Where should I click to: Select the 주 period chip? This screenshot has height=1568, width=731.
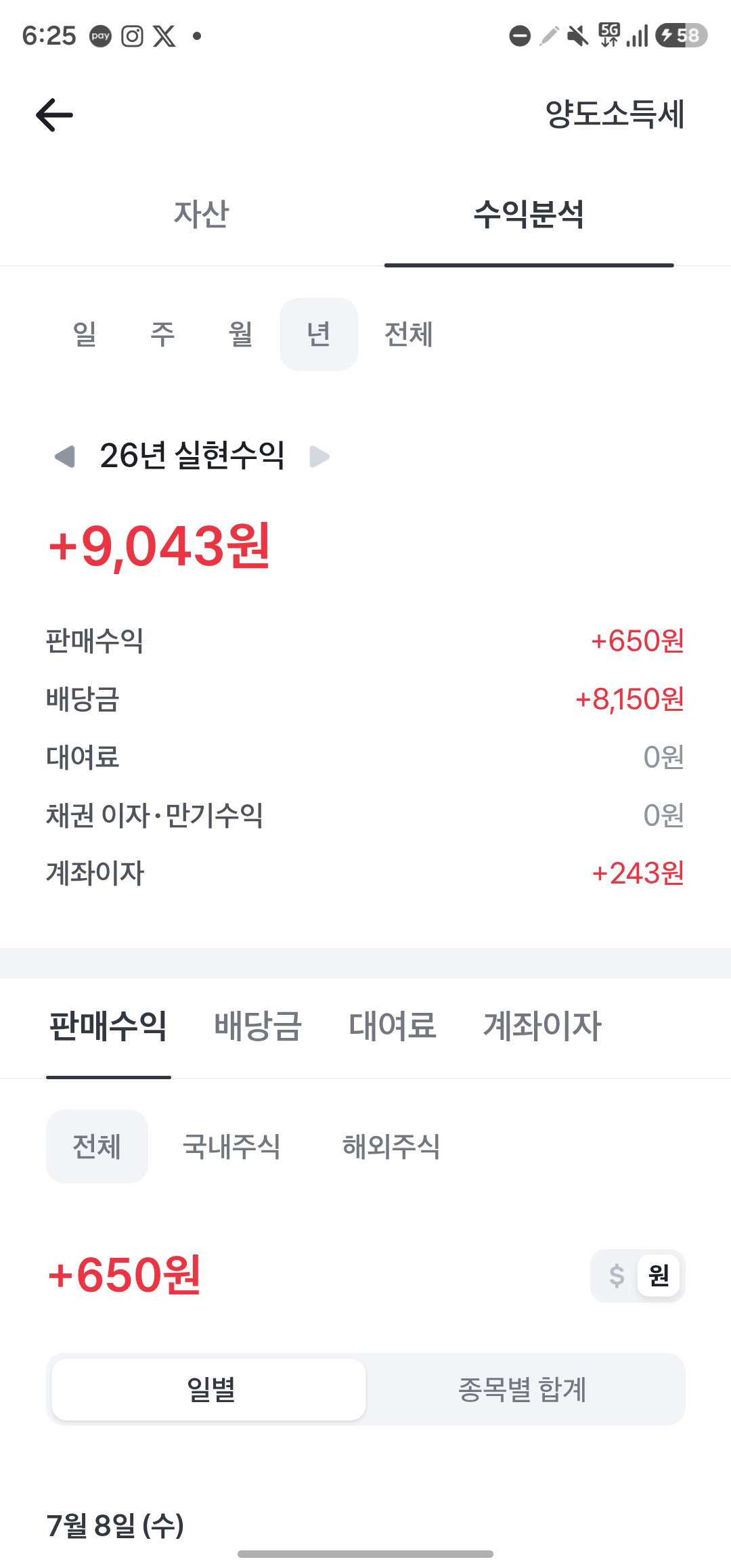point(162,334)
